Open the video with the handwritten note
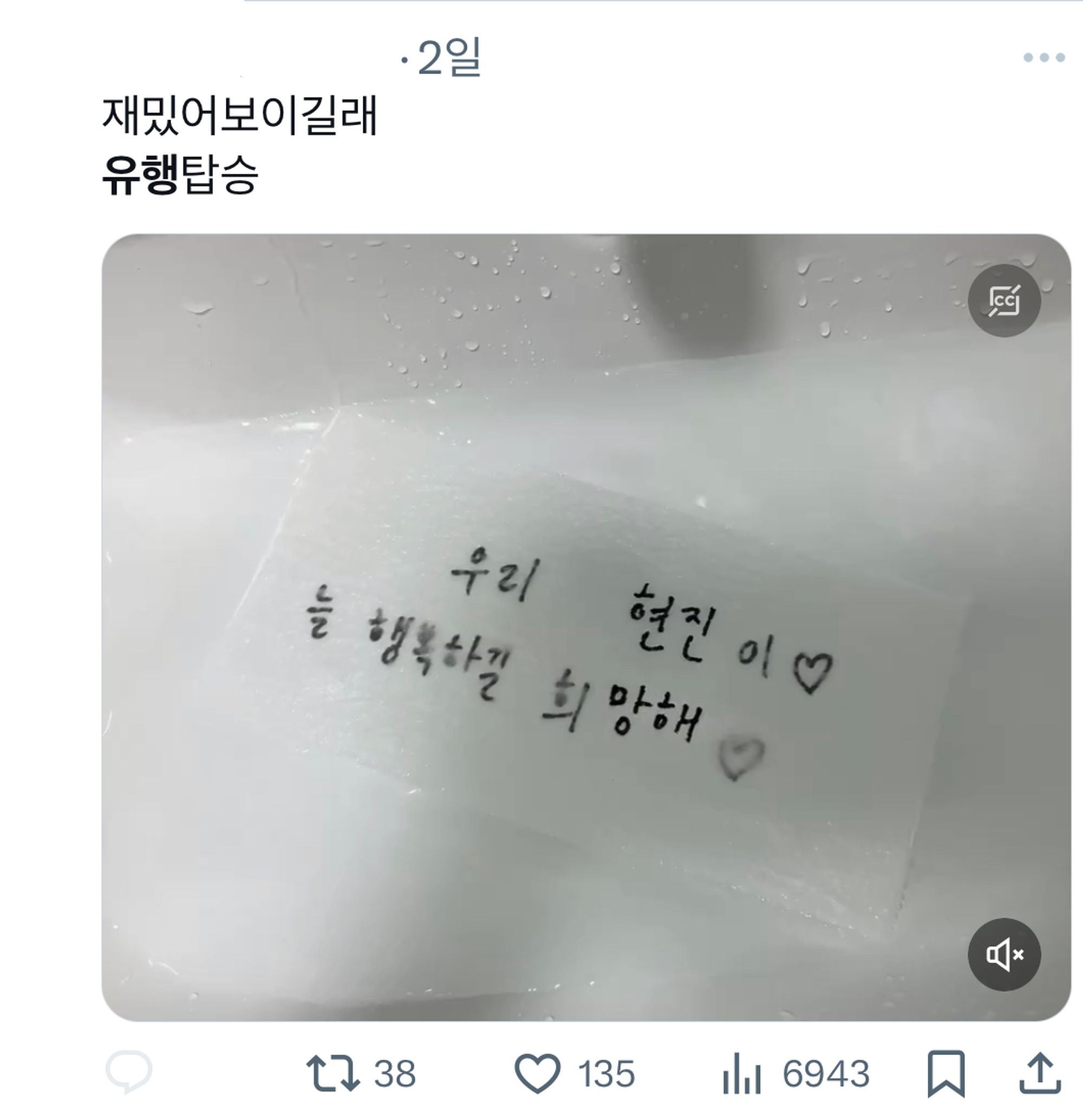This screenshot has width=1083, height=1120. pyautogui.click(x=571, y=629)
